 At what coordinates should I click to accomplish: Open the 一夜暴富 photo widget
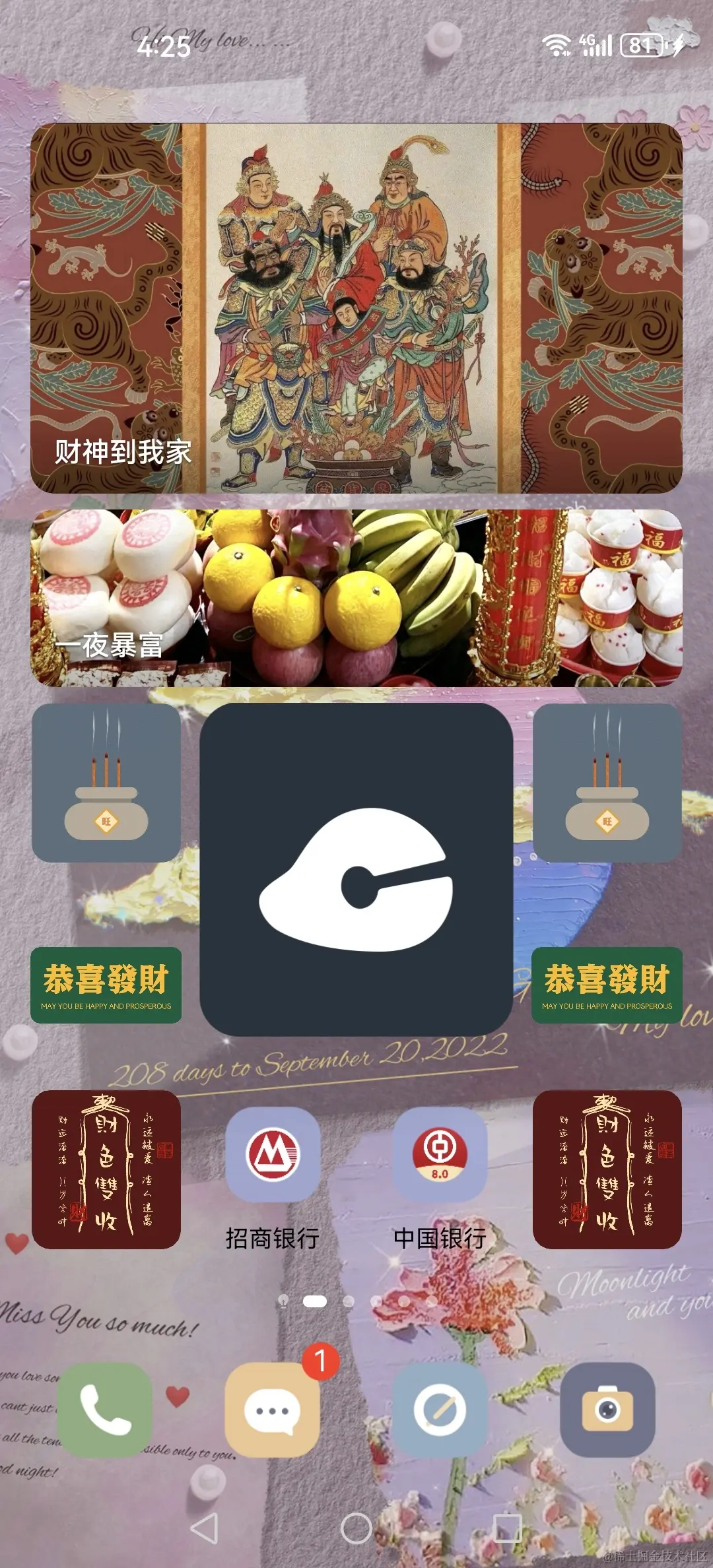coord(356,598)
